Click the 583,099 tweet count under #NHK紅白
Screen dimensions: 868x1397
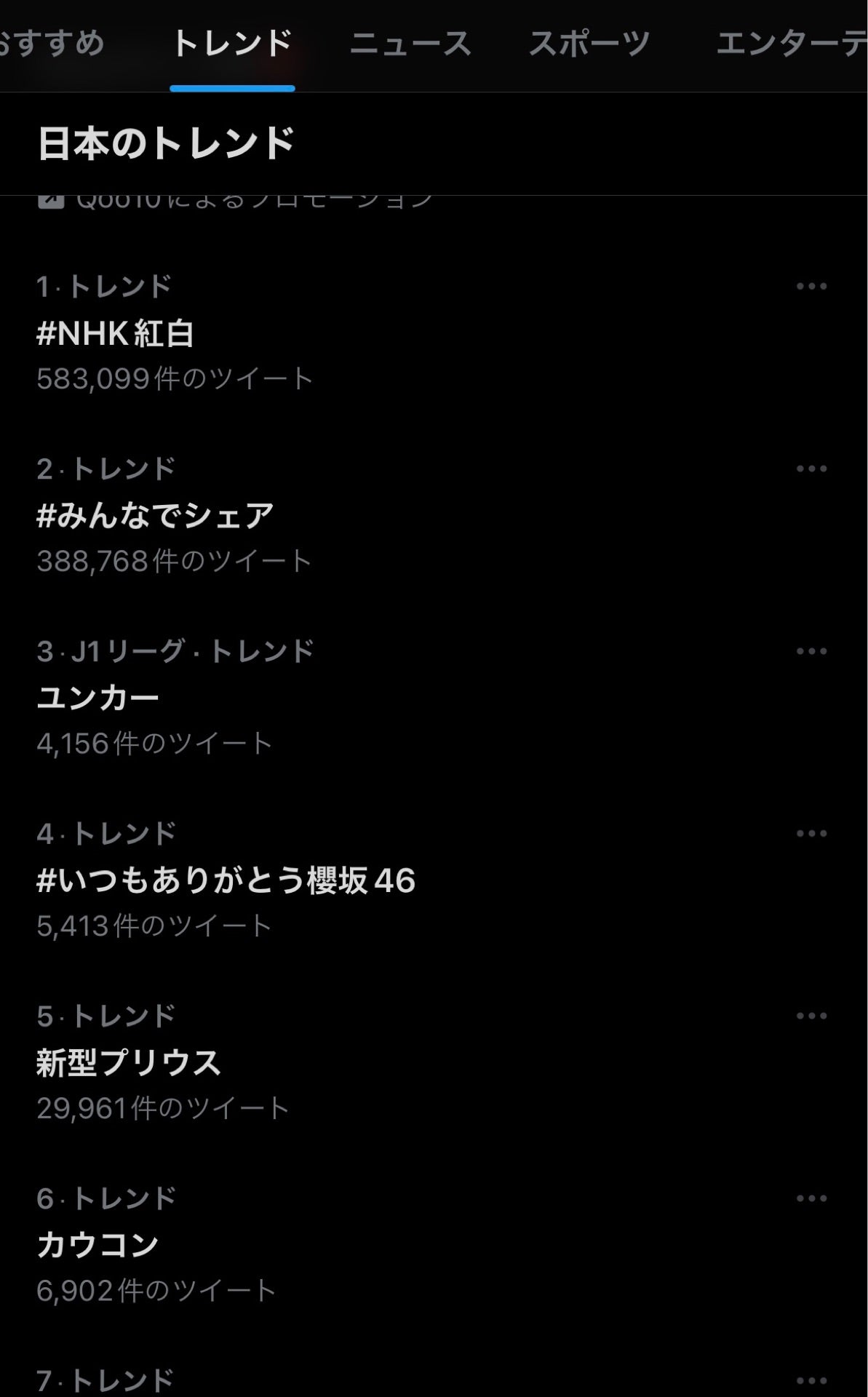pyautogui.click(x=175, y=377)
